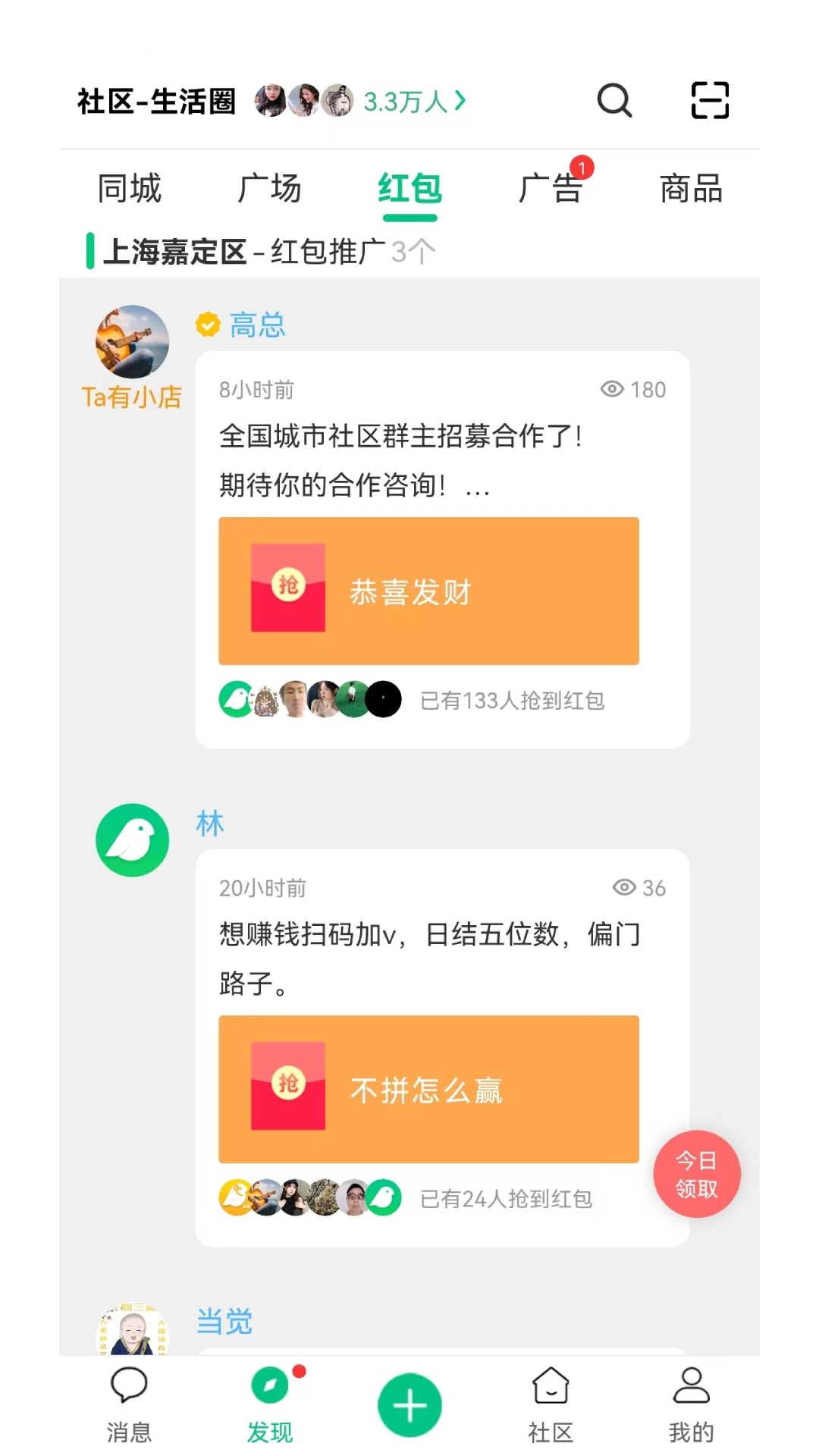
Task: Switch to 商品 section
Action: (691, 189)
